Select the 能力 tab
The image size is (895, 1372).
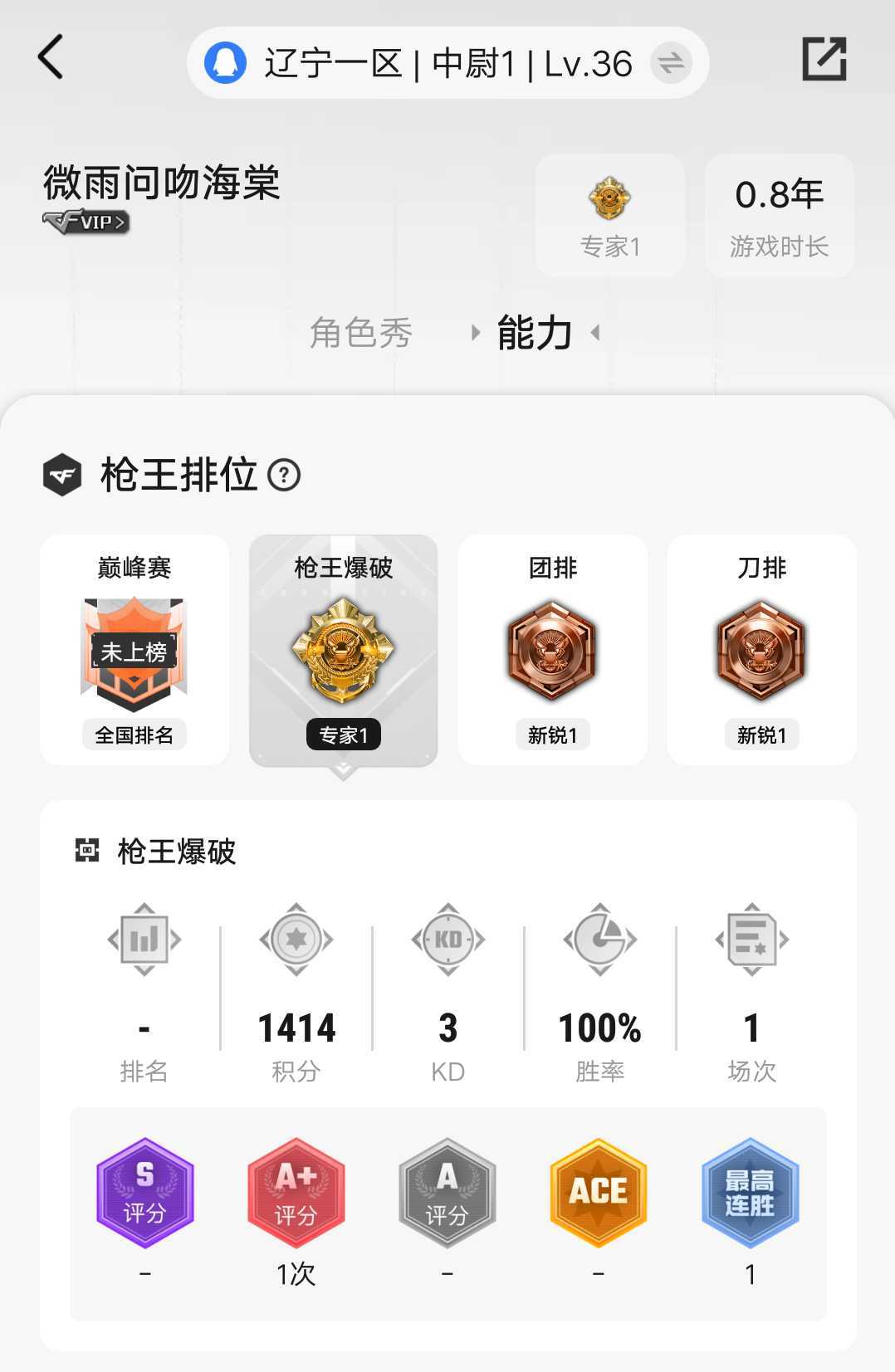coord(535,333)
